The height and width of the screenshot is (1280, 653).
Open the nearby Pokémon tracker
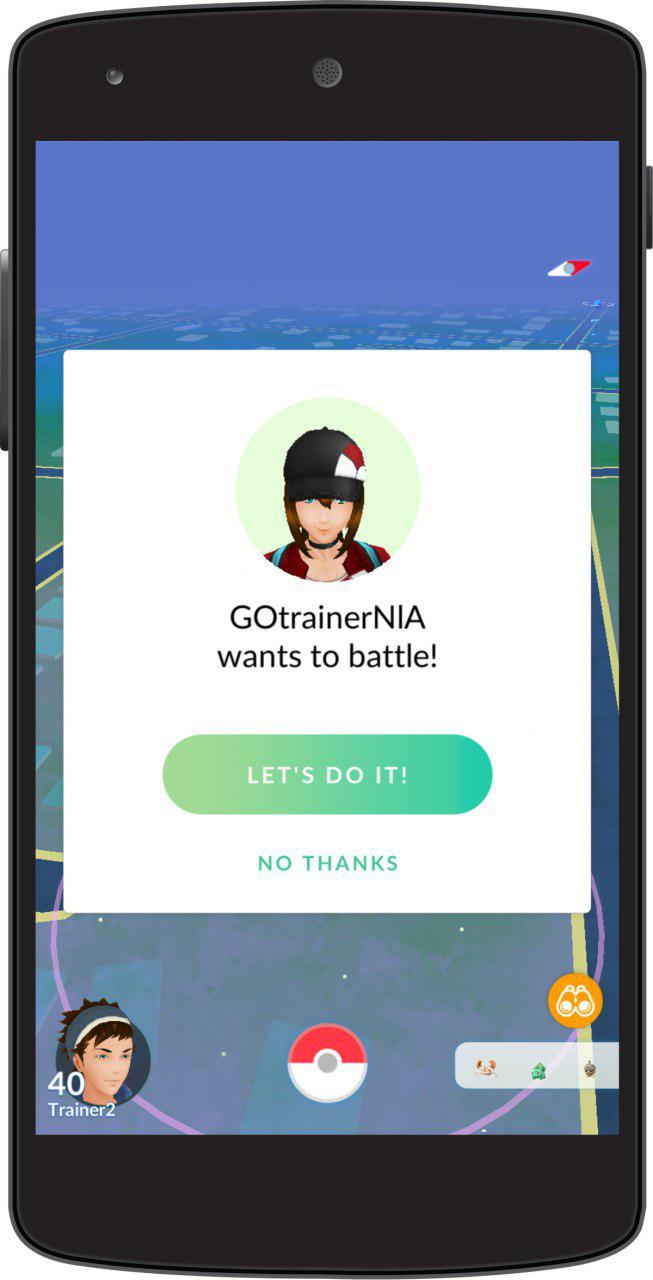537,1066
